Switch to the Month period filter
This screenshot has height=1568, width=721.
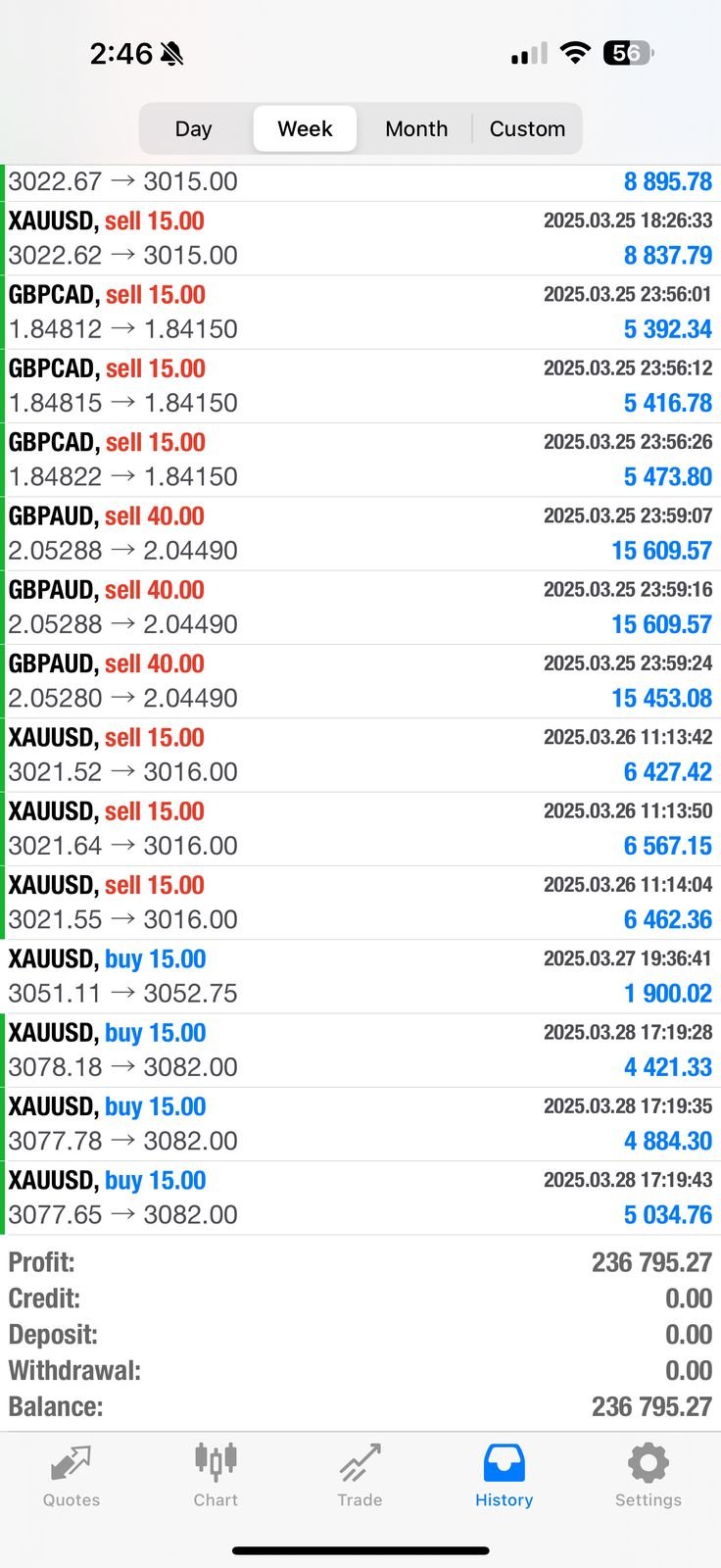tap(416, 128)
